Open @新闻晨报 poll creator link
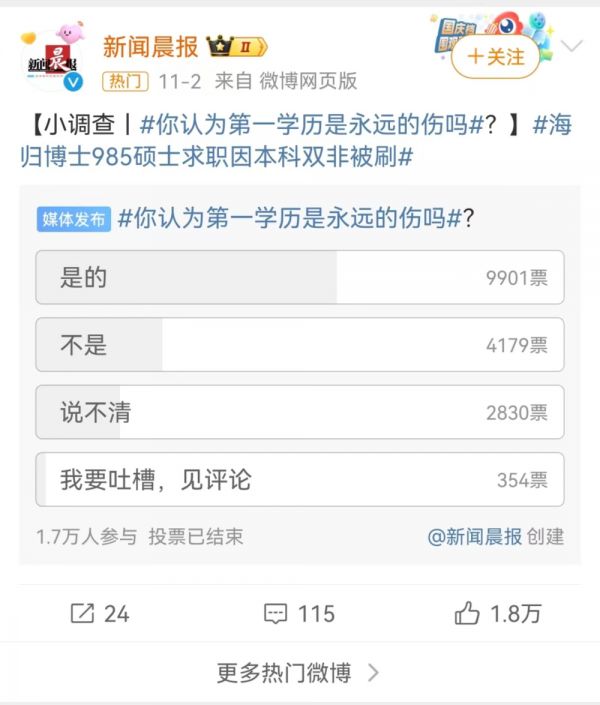600x705 pixels. (x=475, y=536)
